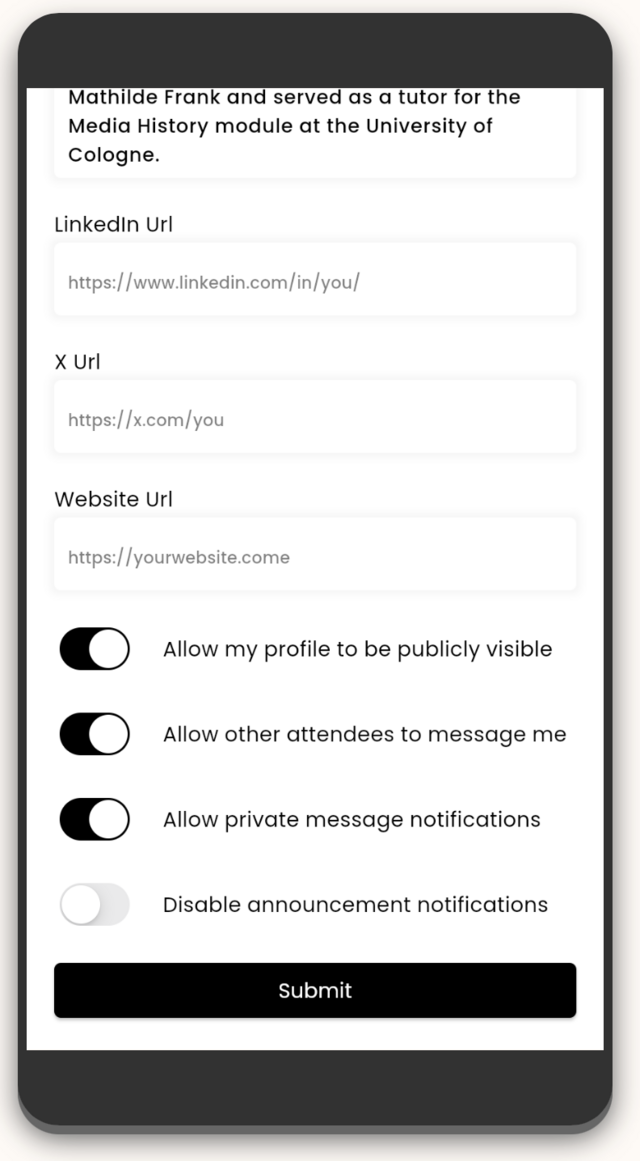Enable the disable announcement notifications switch

pos(95,904)
